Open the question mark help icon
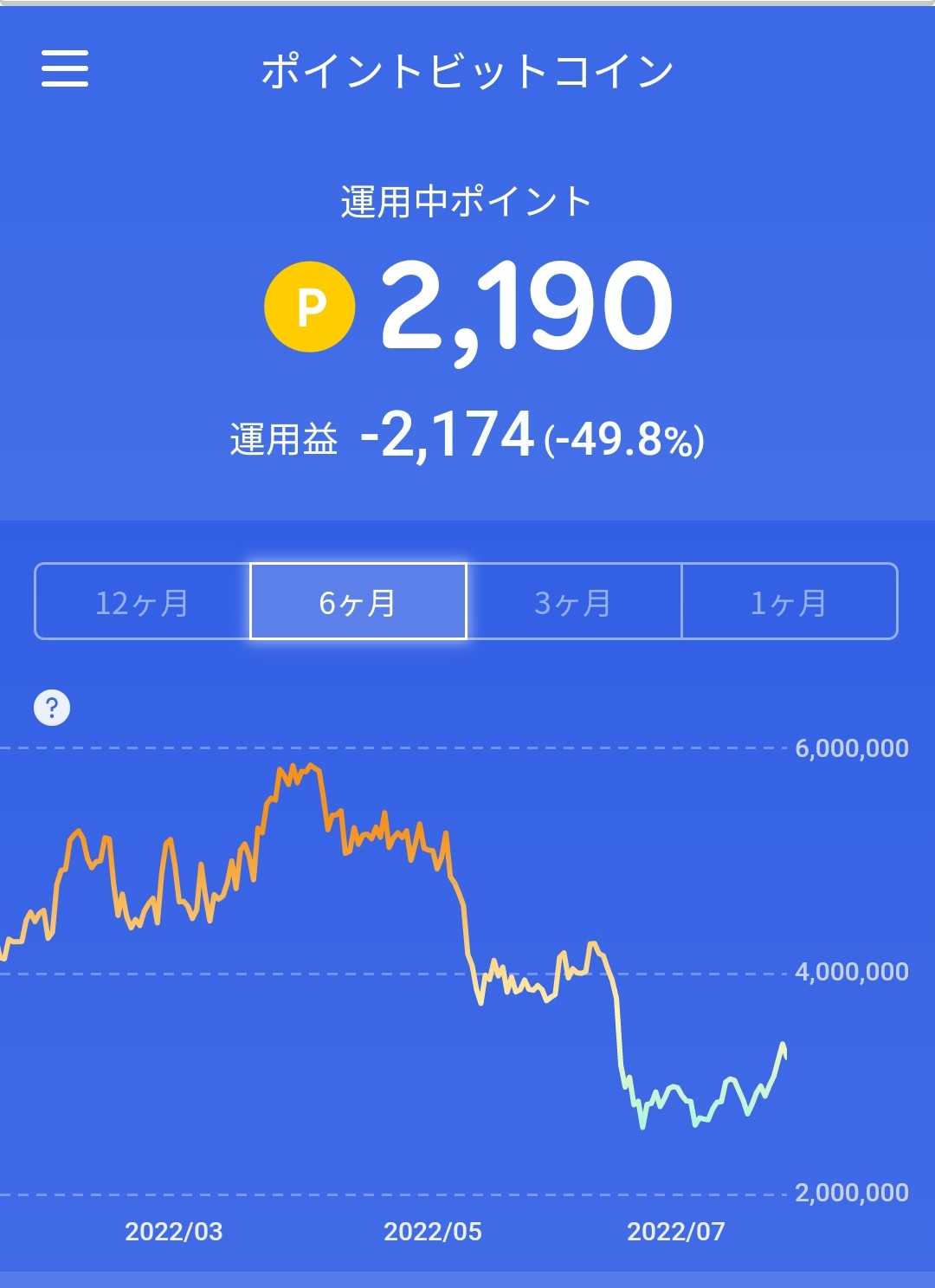The image size is (935, 1288). pos(52,708)
